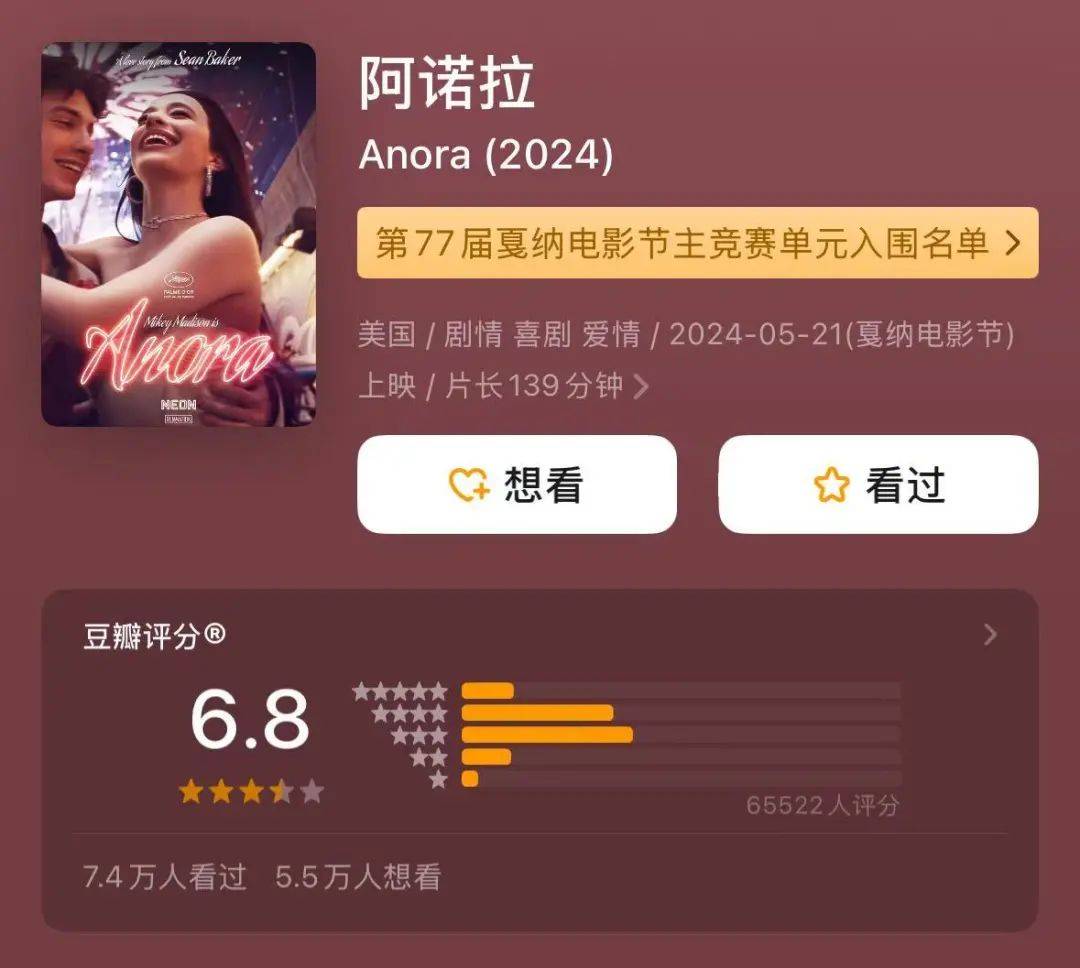The image size is (1080, 968).
Task: Mark Anora as 看过 (watched)
Action: point(878,485)
